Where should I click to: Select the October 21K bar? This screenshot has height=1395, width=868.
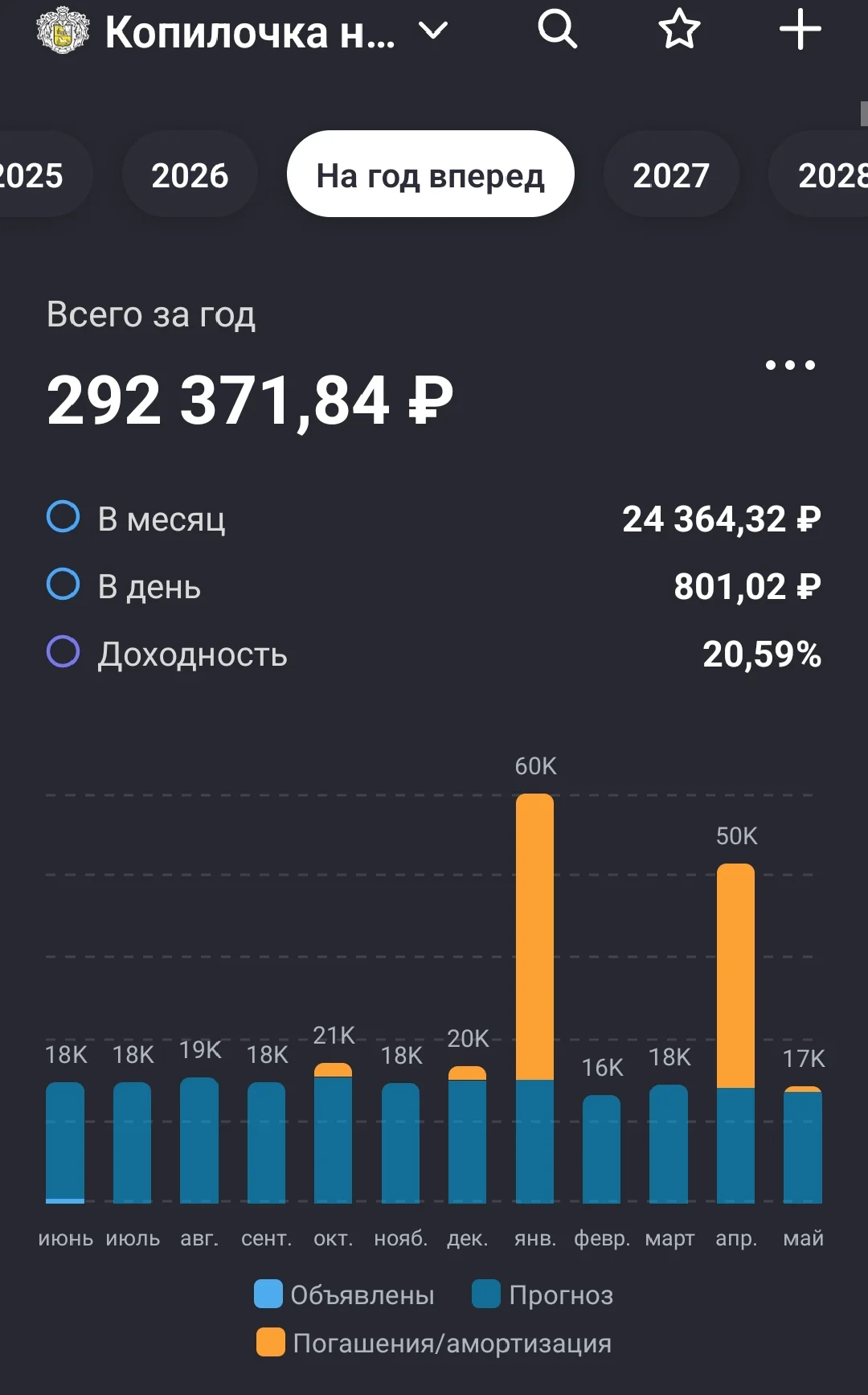[x=333, y=1133]
